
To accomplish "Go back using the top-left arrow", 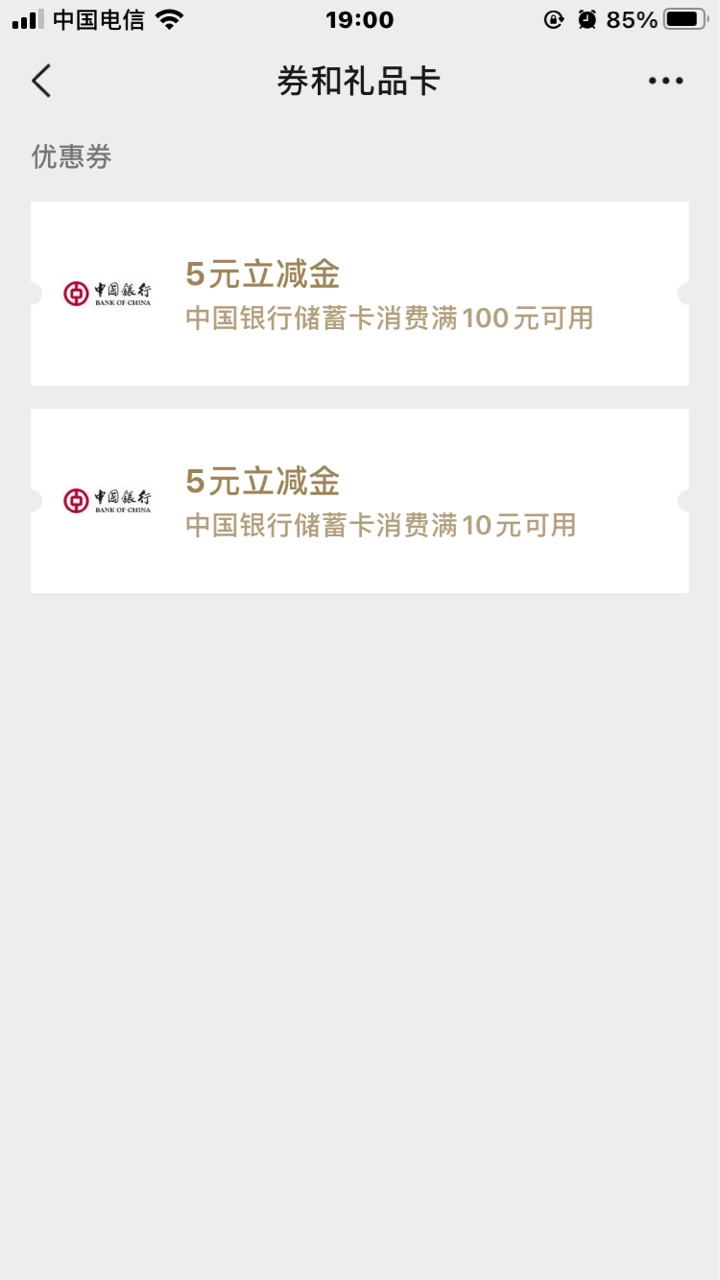I will pyautogui.click(x=41, y=81).
